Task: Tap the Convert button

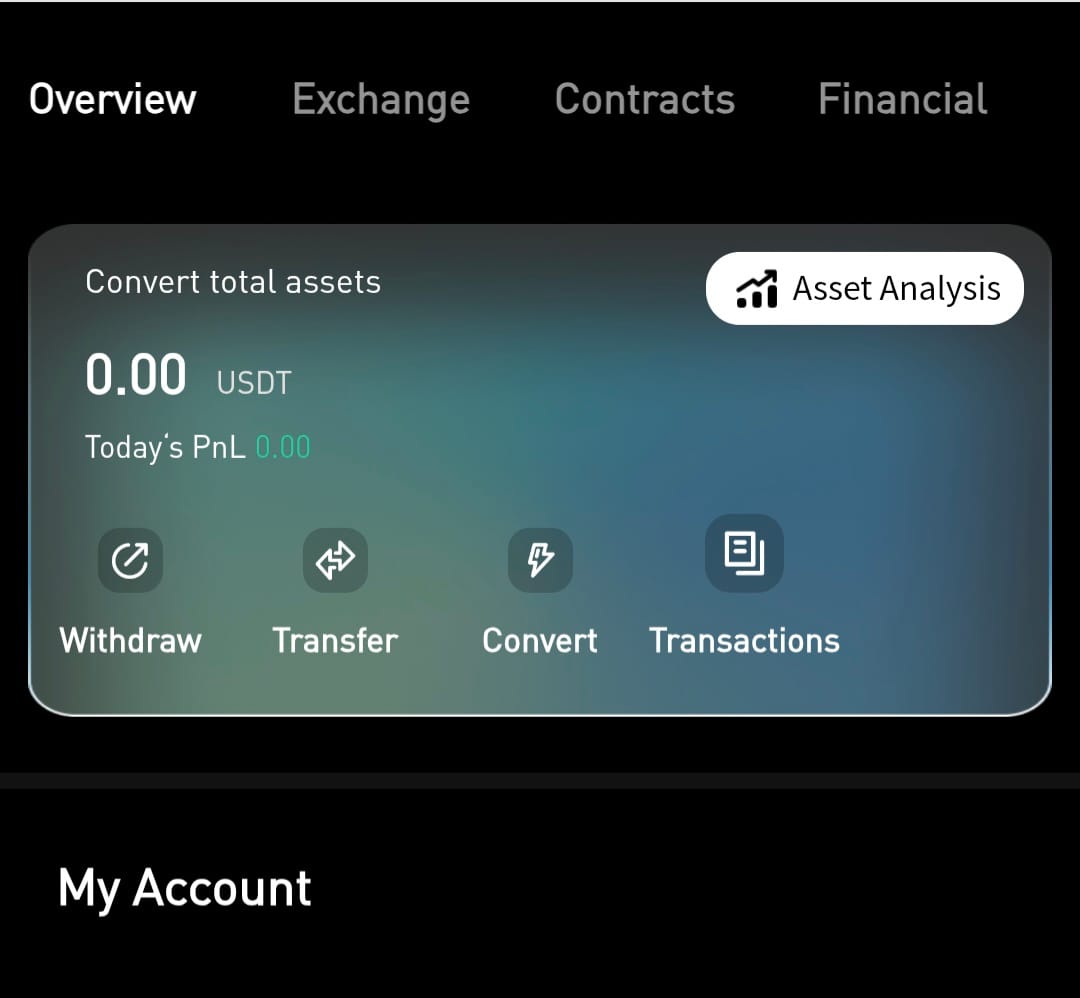Action: (540, 562)
